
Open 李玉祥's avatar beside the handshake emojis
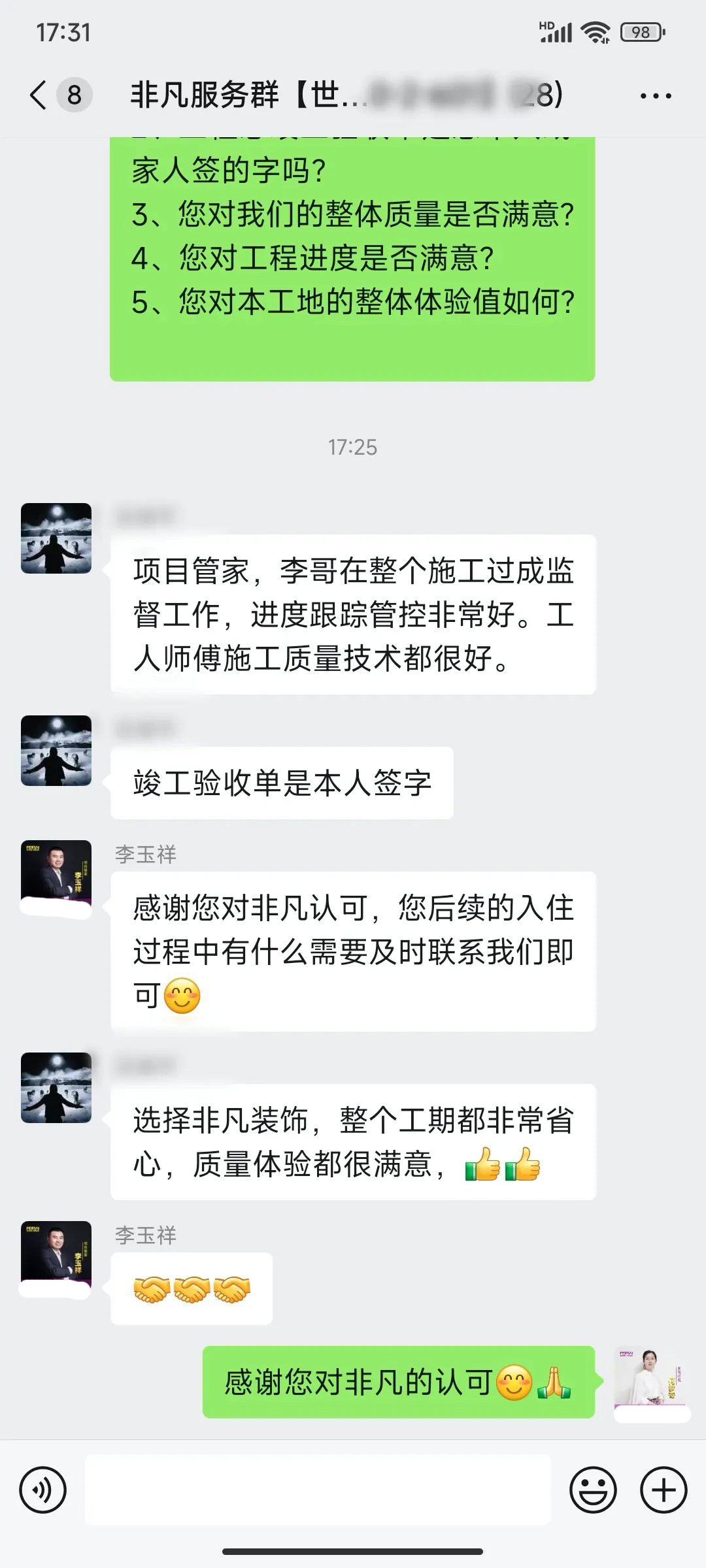(x=56, y=1256)
